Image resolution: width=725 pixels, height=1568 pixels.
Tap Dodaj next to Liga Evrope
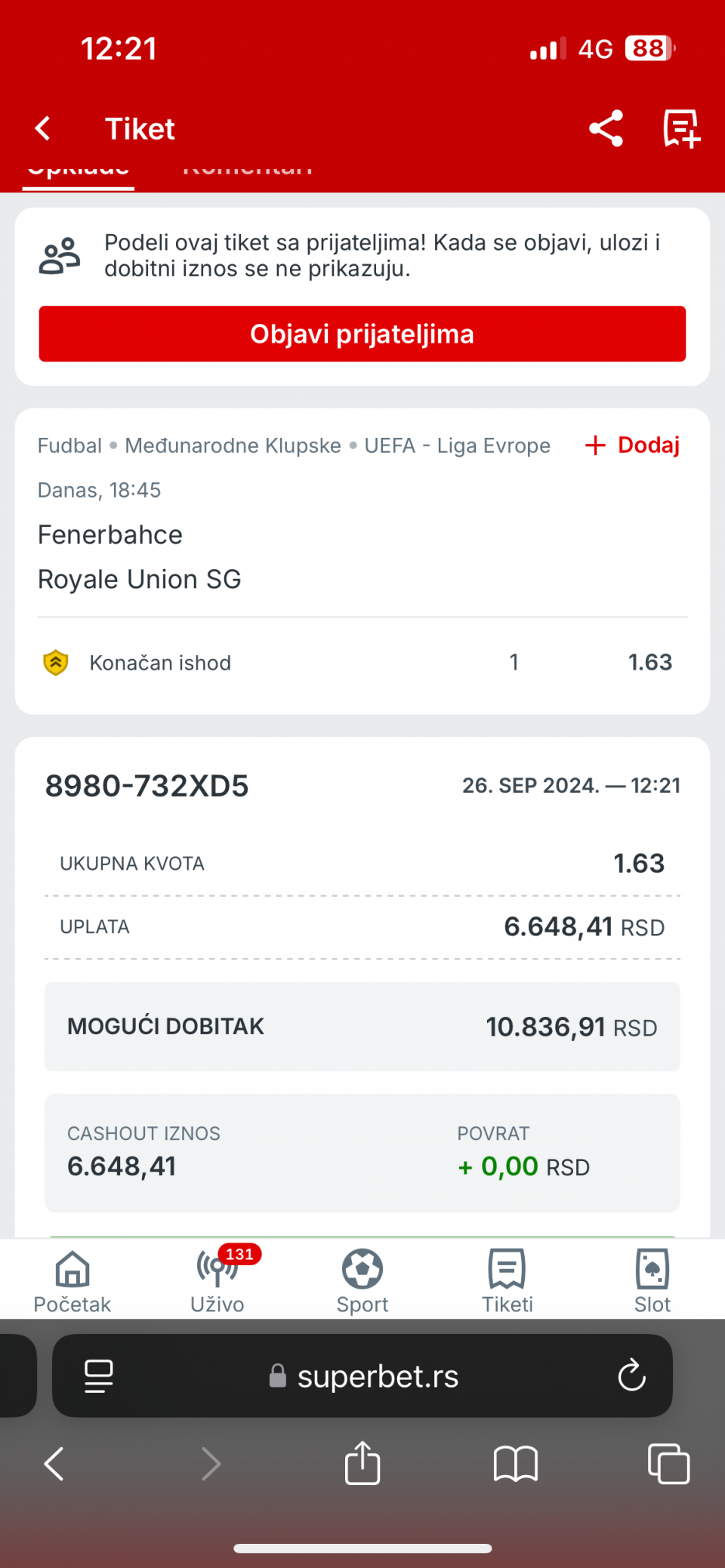633,445
